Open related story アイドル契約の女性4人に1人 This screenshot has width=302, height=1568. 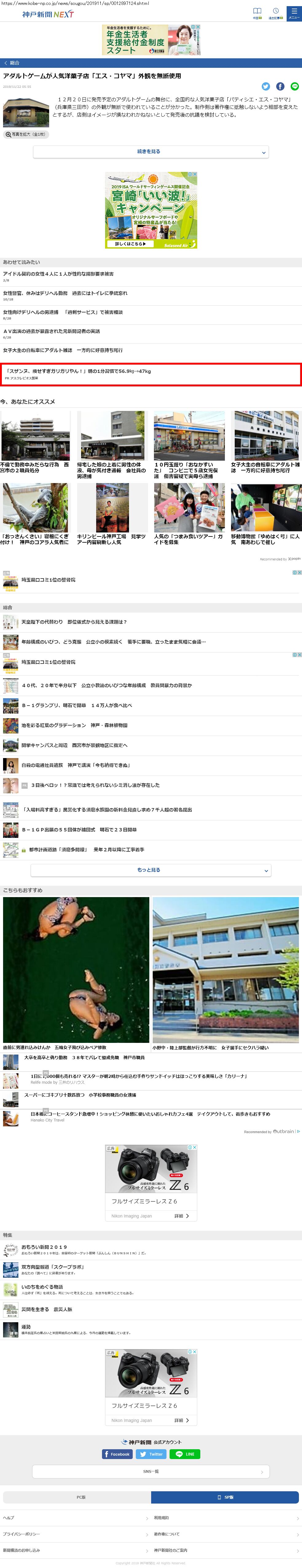(x=58, y=274)
